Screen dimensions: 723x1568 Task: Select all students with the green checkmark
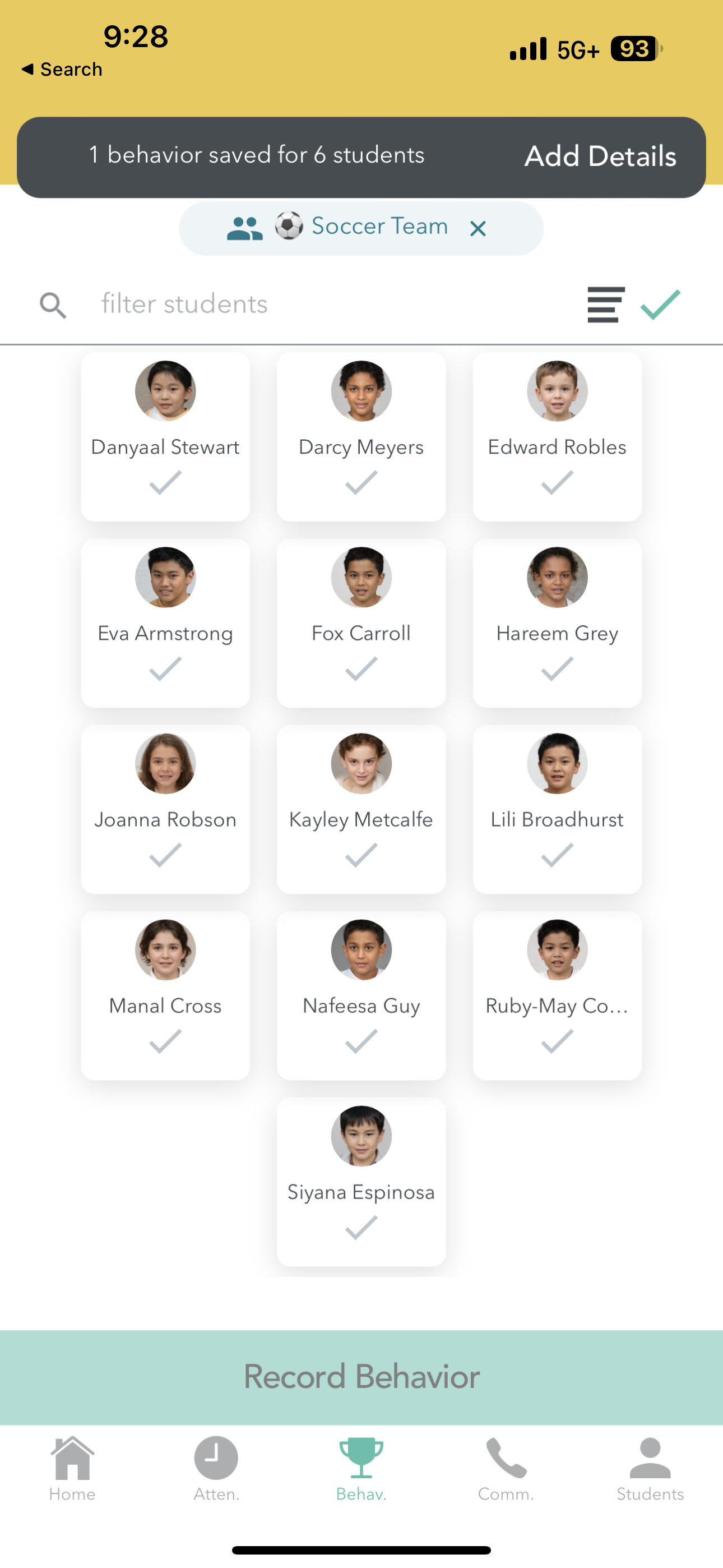pos(660,305)
